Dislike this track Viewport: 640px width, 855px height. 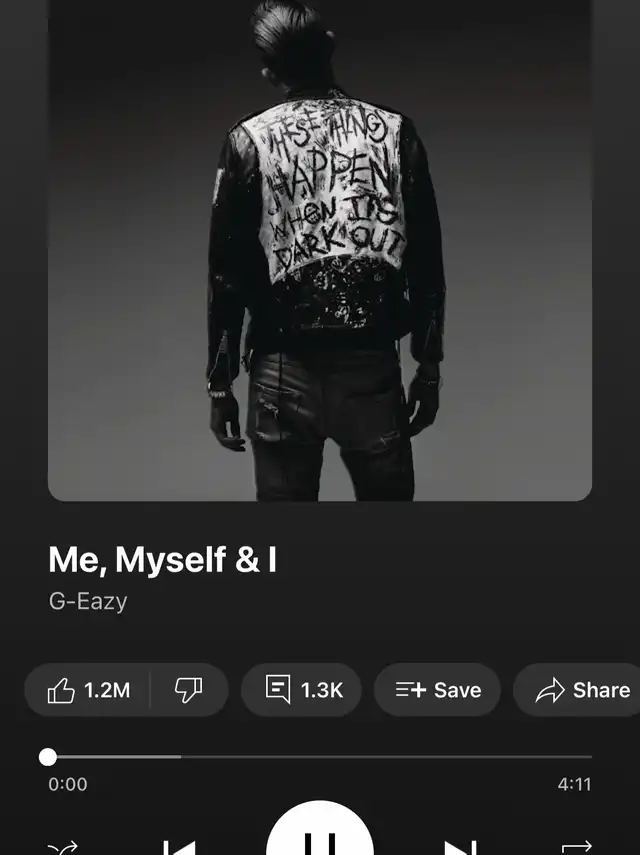[188, 690]
